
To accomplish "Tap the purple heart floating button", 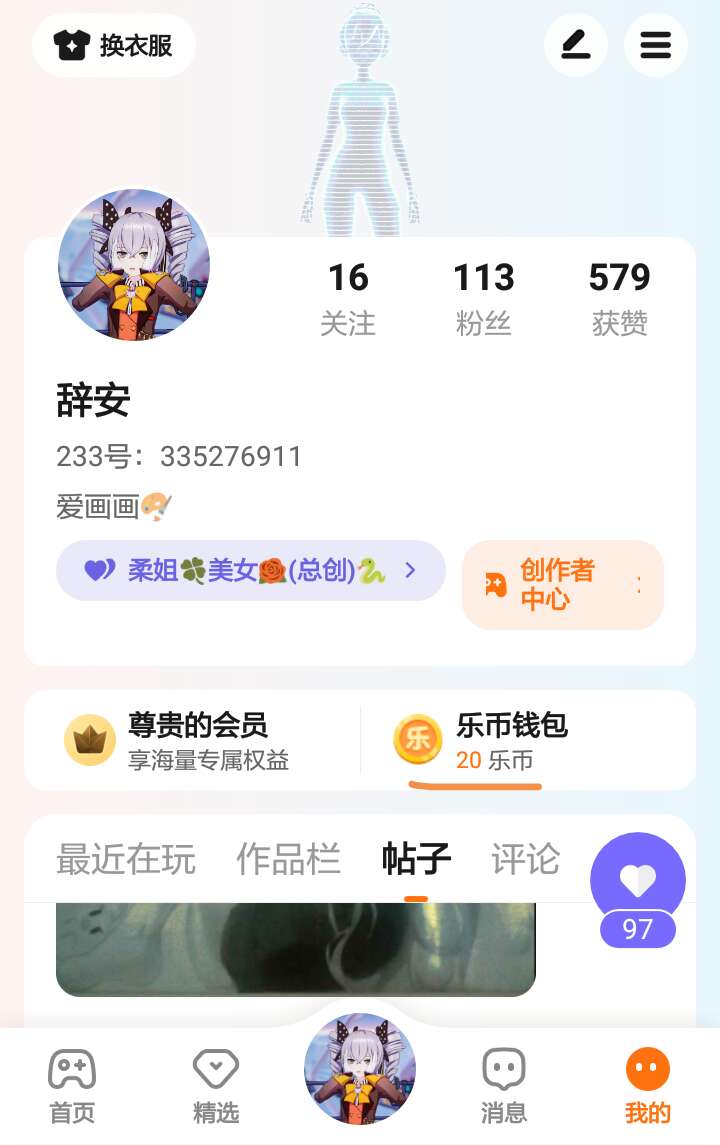I will point(638,881).
